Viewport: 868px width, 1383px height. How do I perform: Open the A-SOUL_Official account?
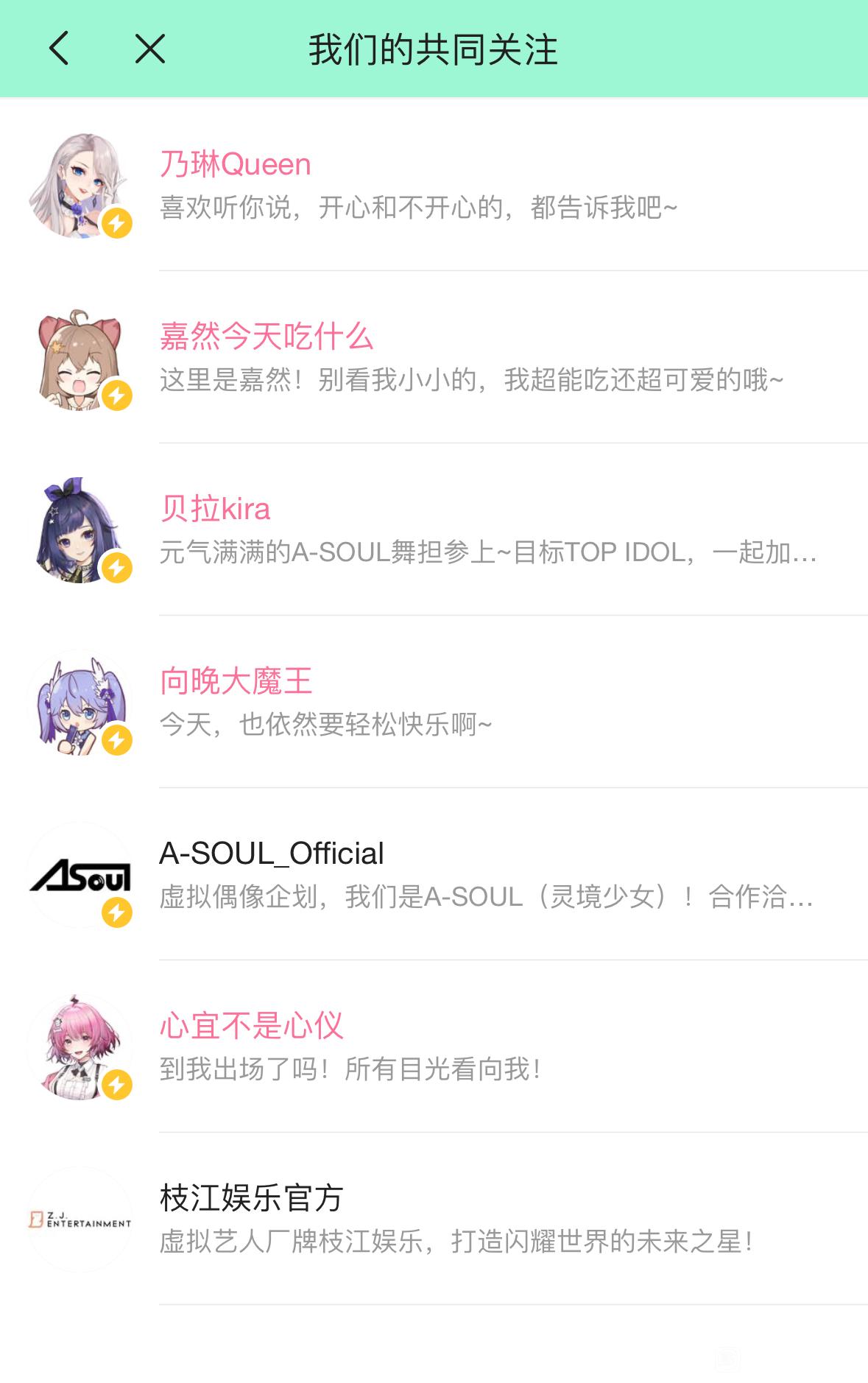[x=272, y=854]
